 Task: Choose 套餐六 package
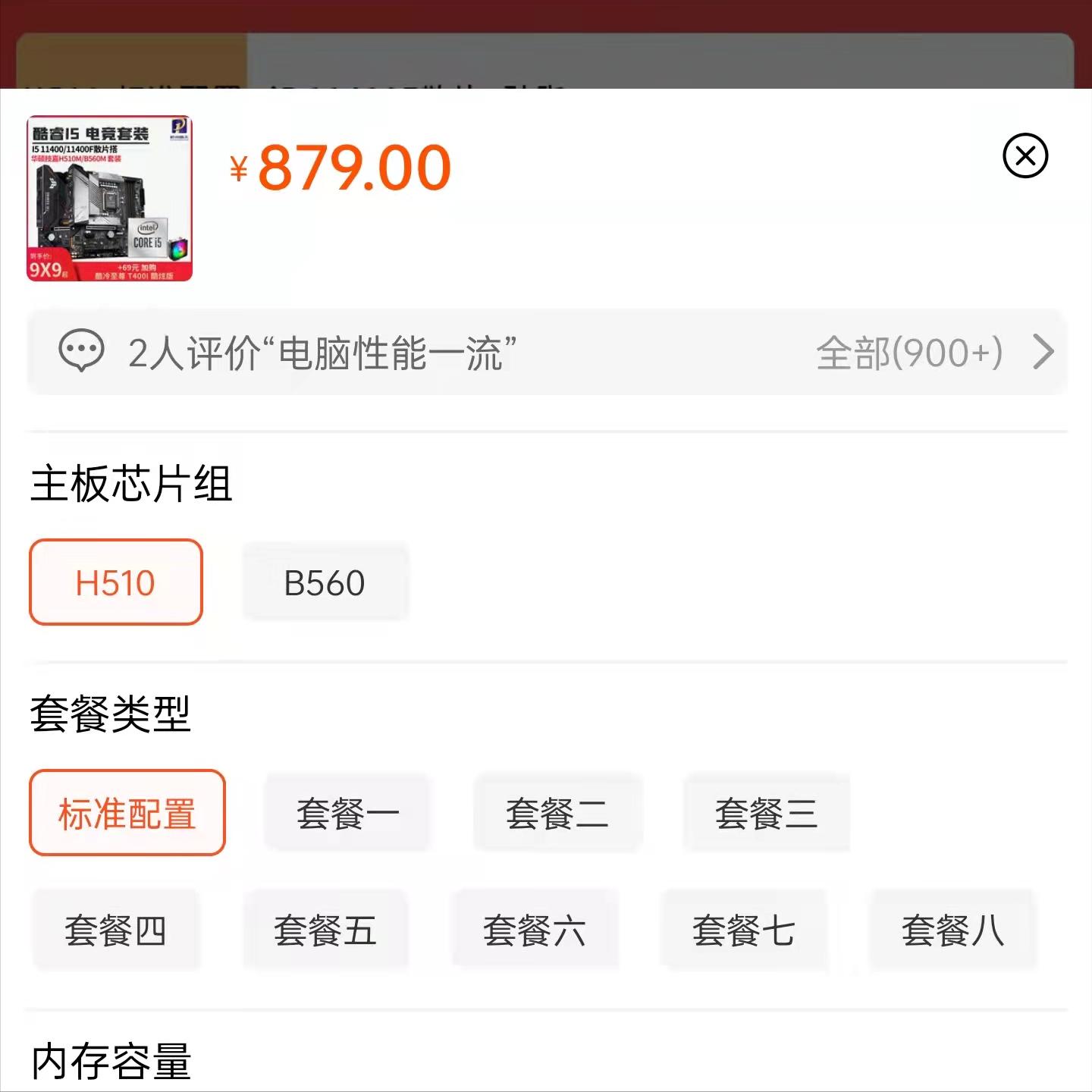(535, 930)
